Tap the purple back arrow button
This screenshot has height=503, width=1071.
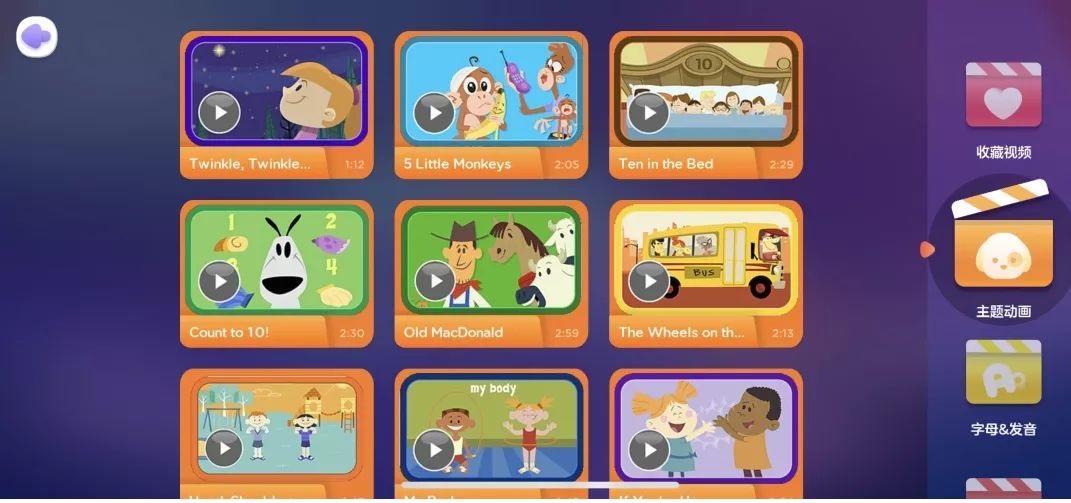(37, 37)
